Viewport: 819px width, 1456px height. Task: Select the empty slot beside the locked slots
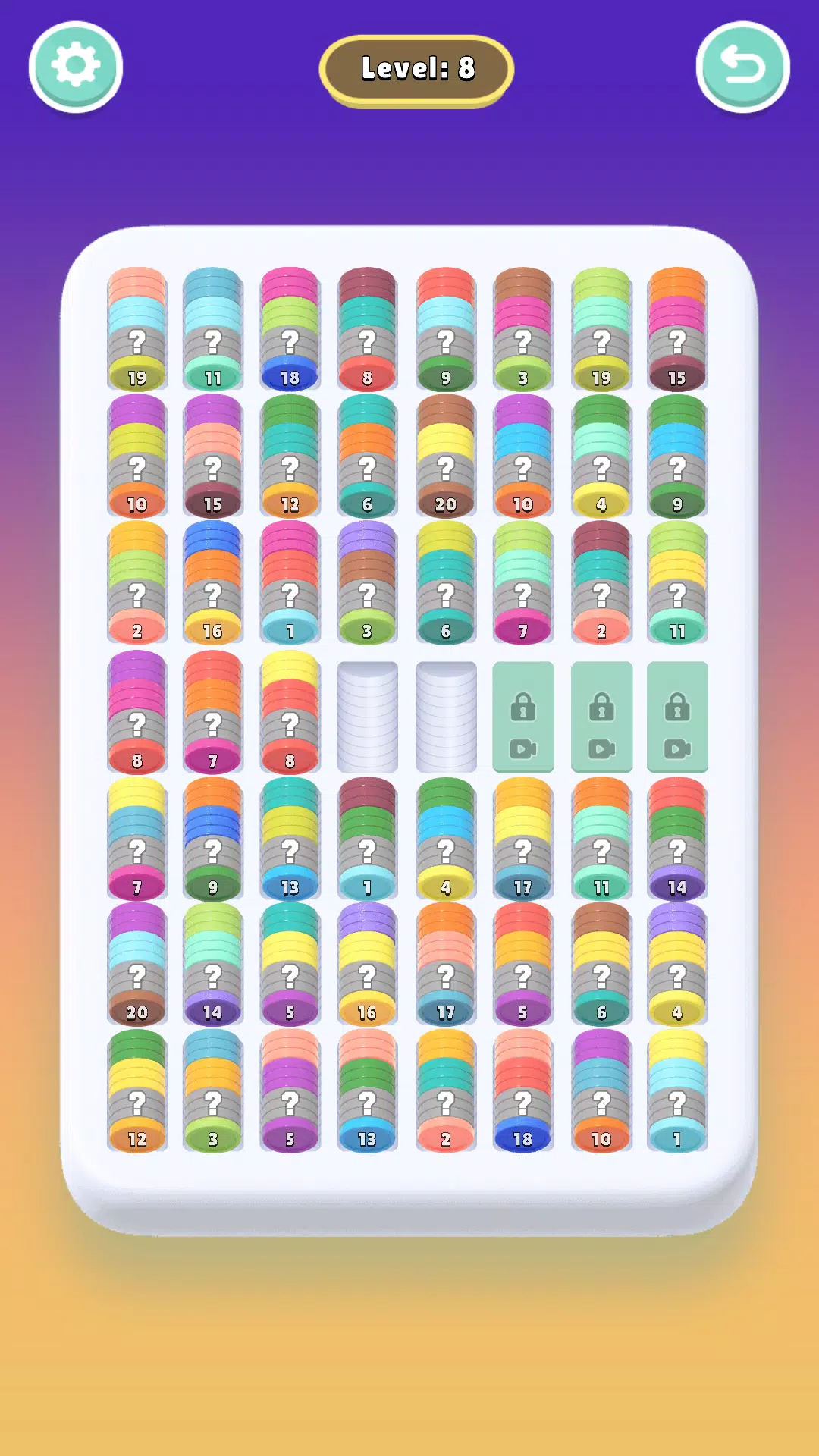[446, 717]
